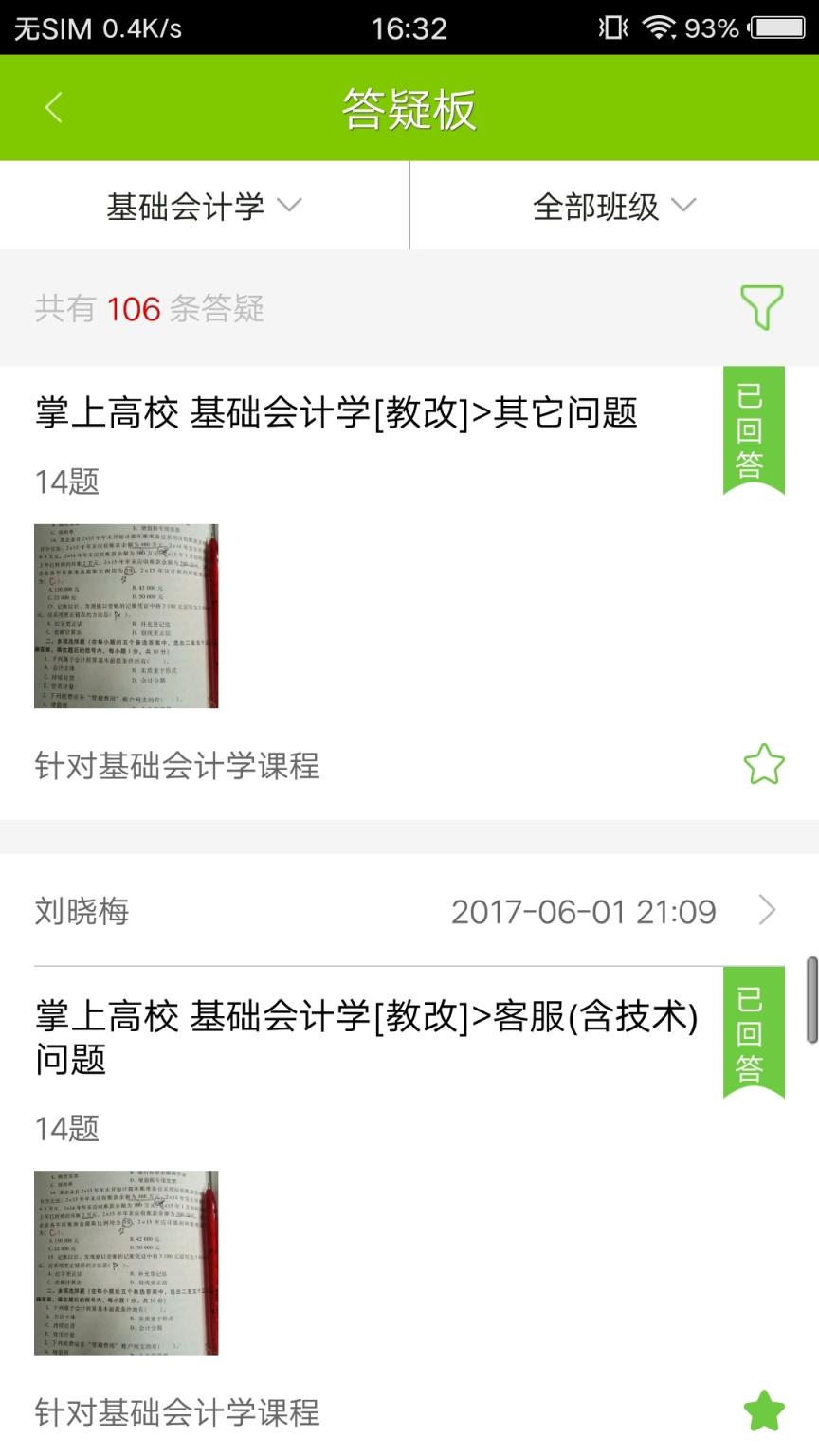Select the 答疑板 title tab
819x1456 pixels.
[409, 109]
